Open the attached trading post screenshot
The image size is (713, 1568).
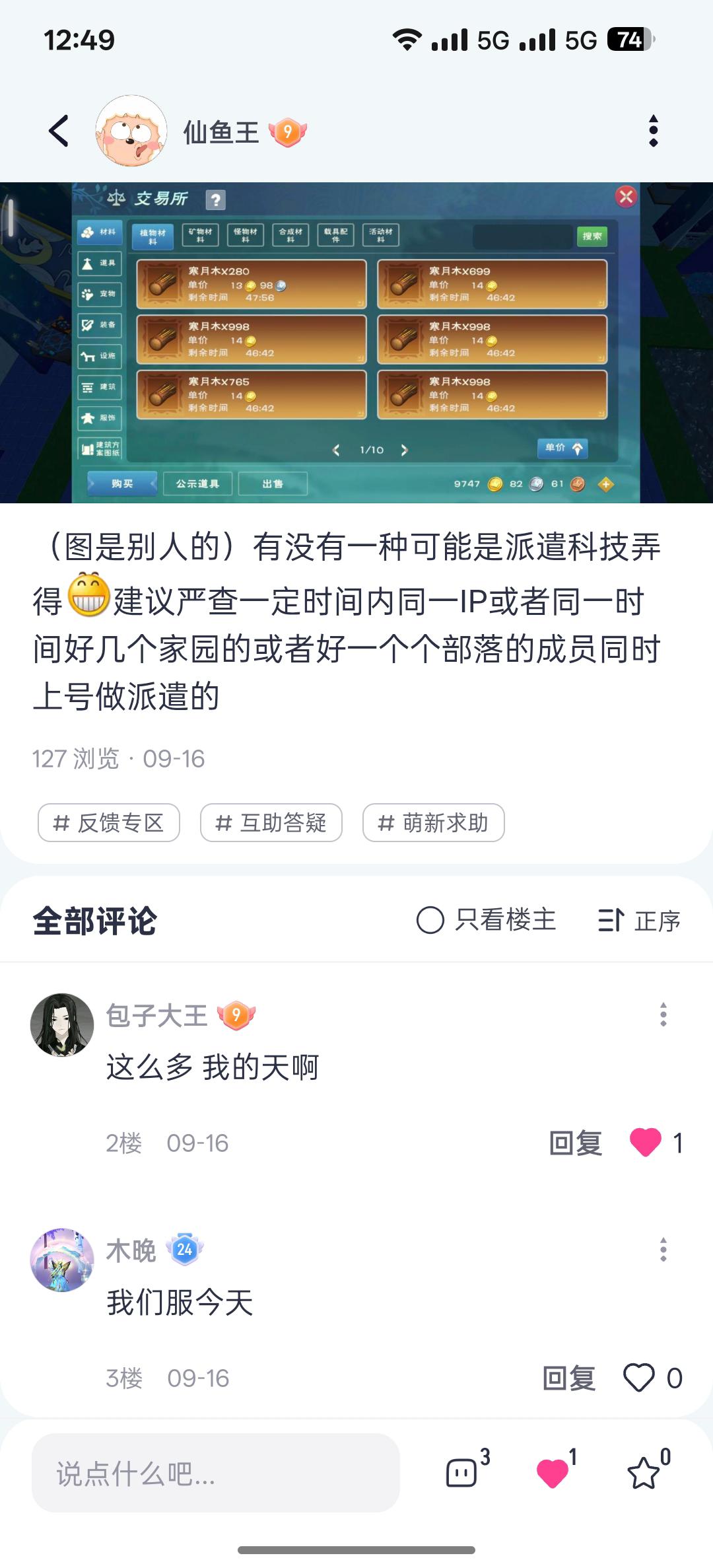tap(356, 342)
